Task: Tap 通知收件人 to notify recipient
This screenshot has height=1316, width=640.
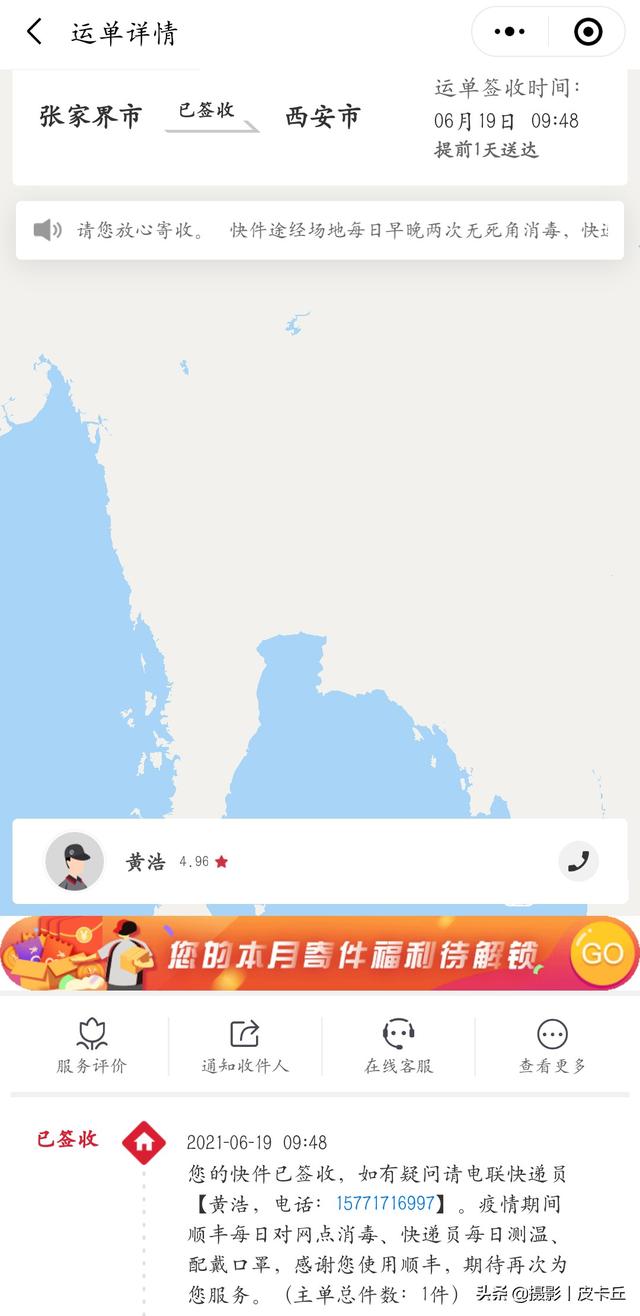Action: [245, 1046]
